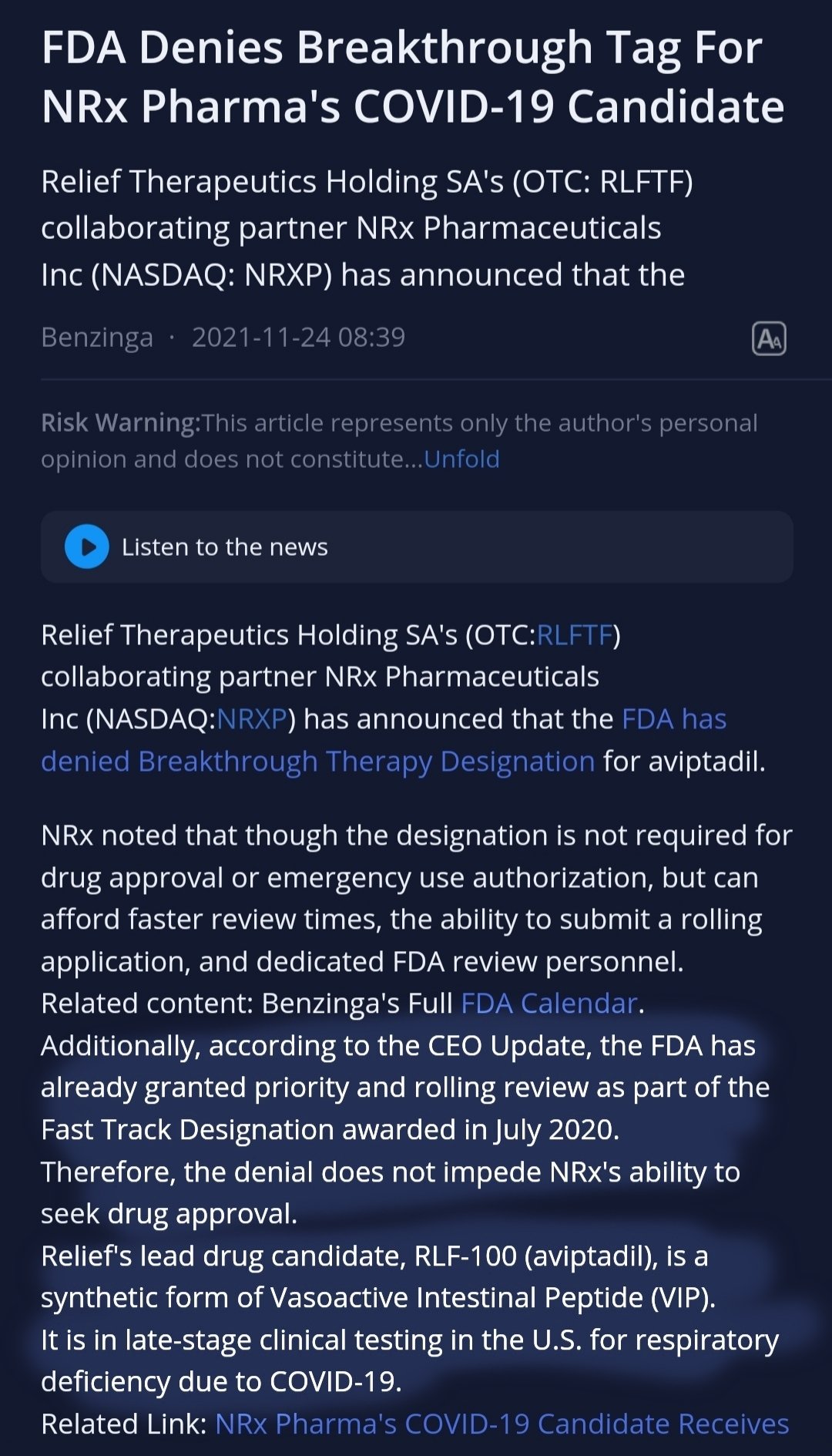
Task: Unfold the full risk warning text
Action: (x=461, y=459)
